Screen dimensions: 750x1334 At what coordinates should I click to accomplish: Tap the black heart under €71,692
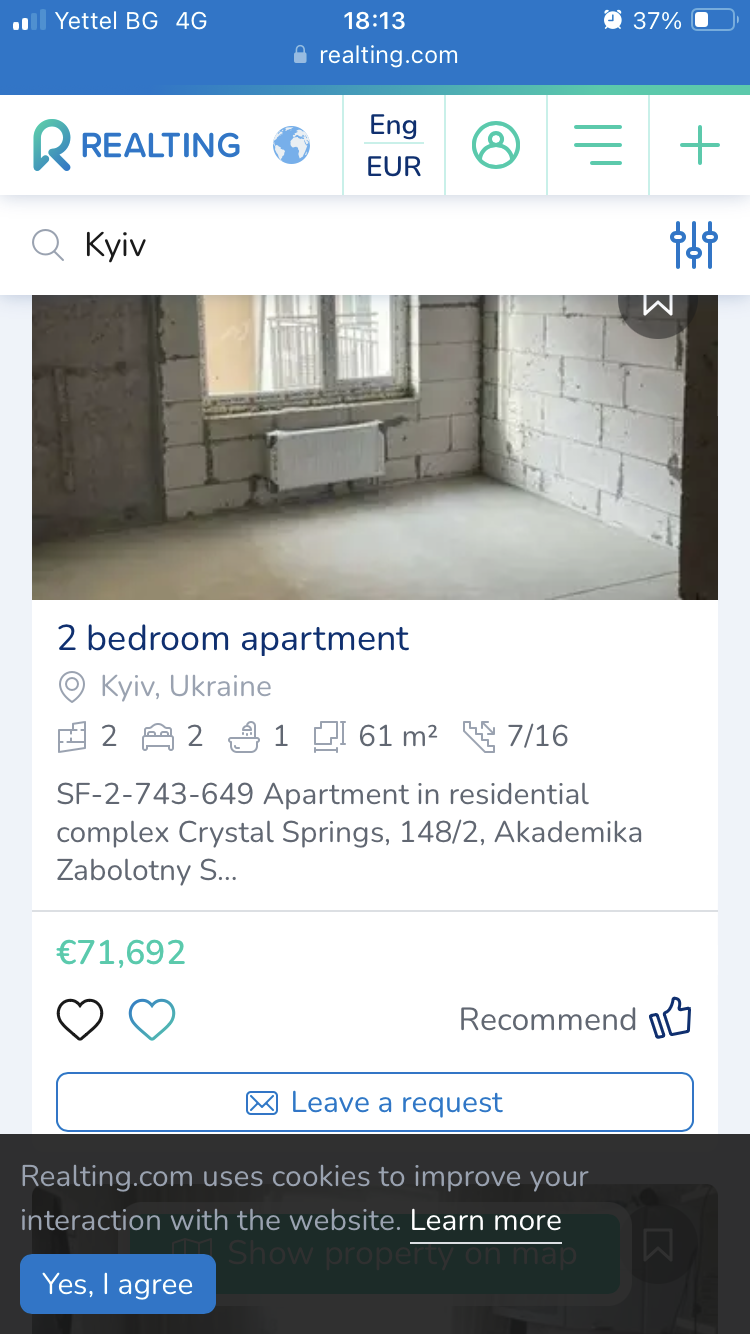(80, 1020)
